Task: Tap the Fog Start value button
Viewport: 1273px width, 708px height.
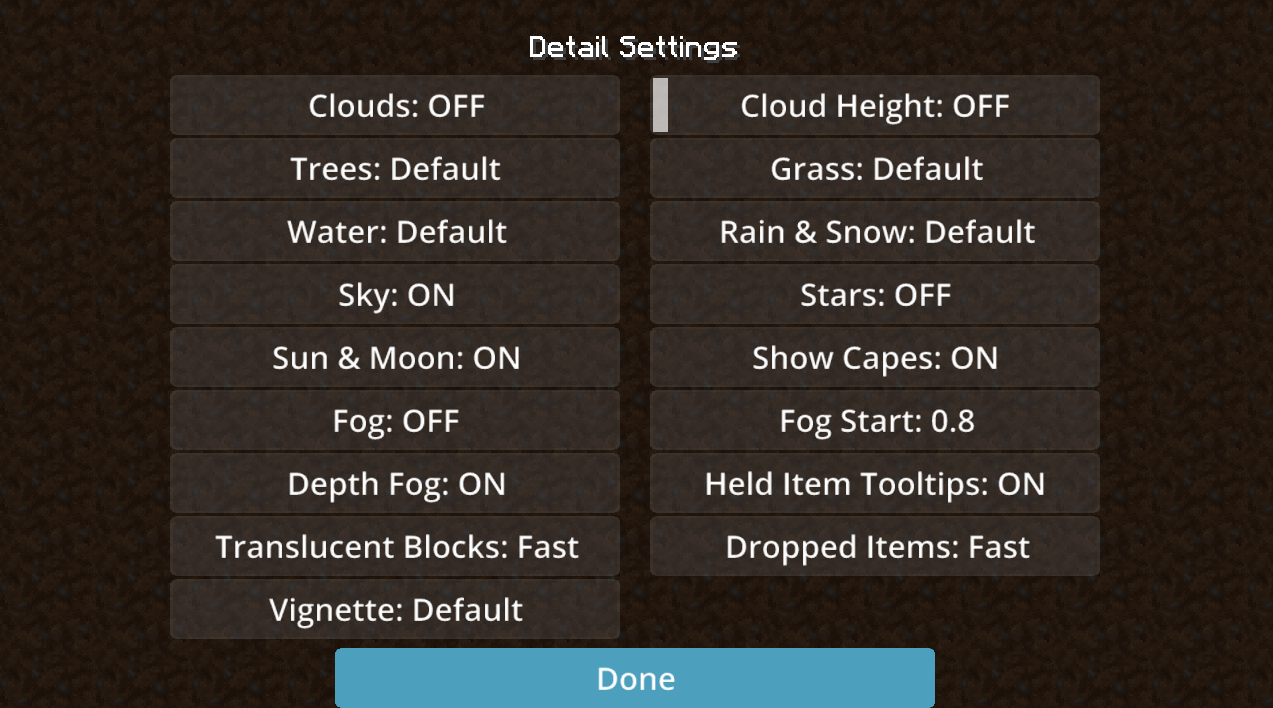Action: click(875, 420)
